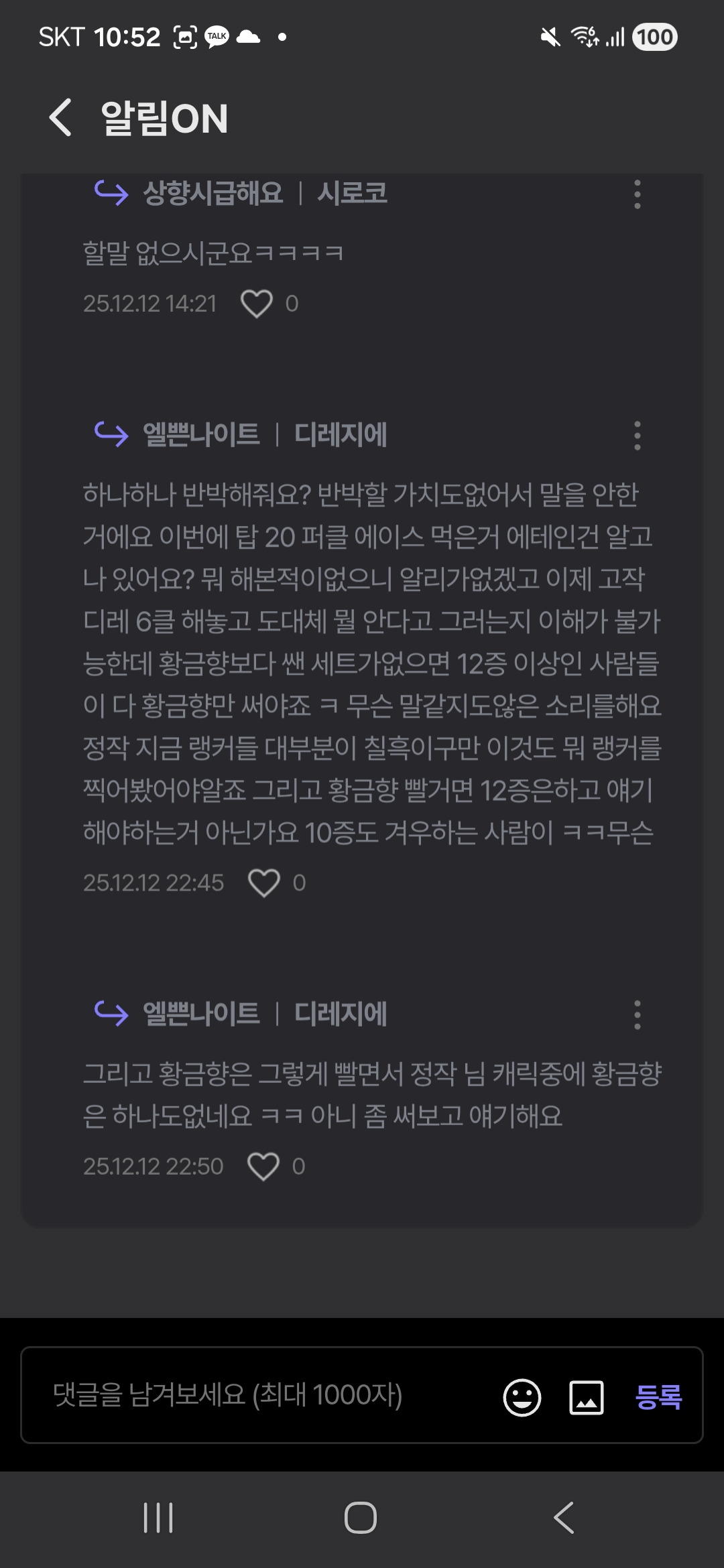Image resolution: width=724 pixels, height=1568 pixels.
Task: Open the overflow menu on the 22:45 reply
Action: (637, 436)
